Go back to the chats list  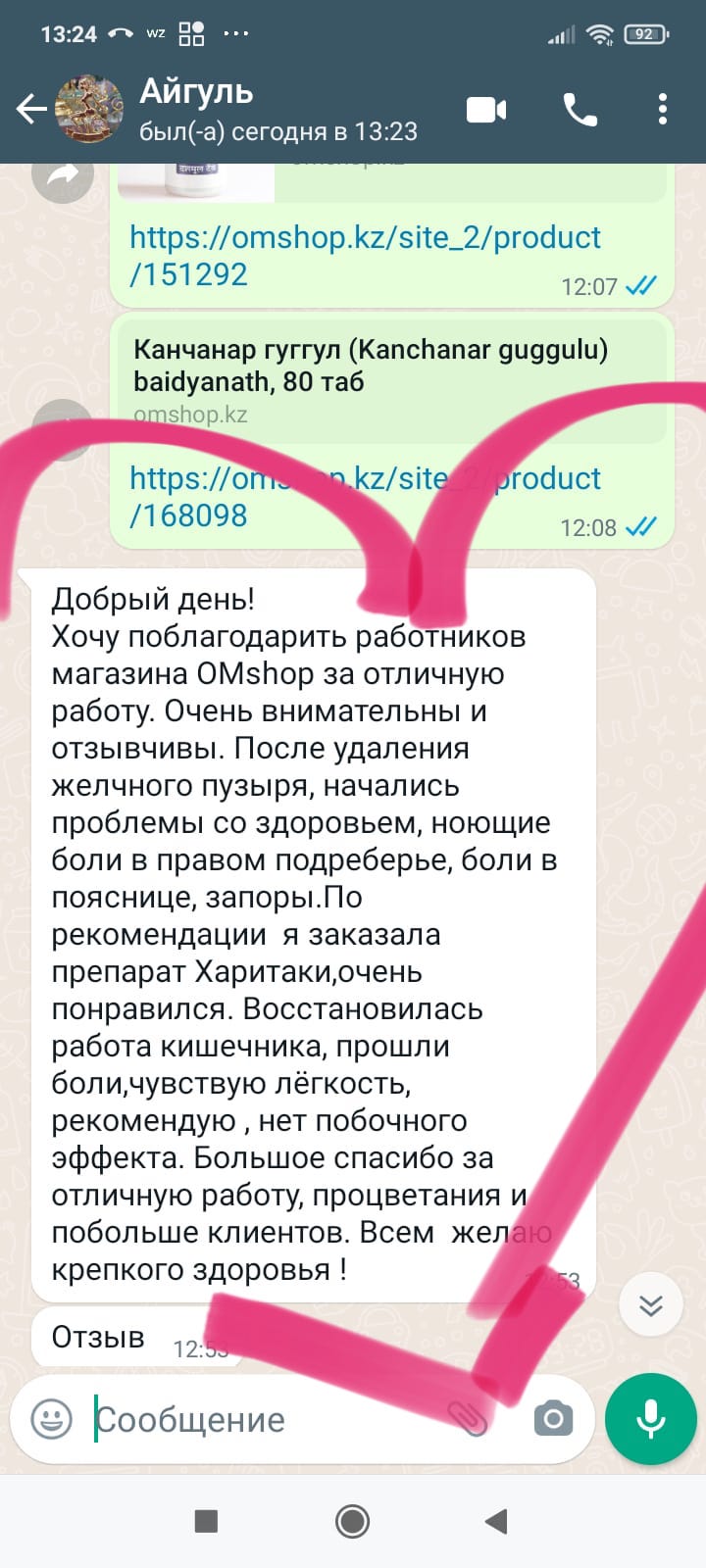31,109
